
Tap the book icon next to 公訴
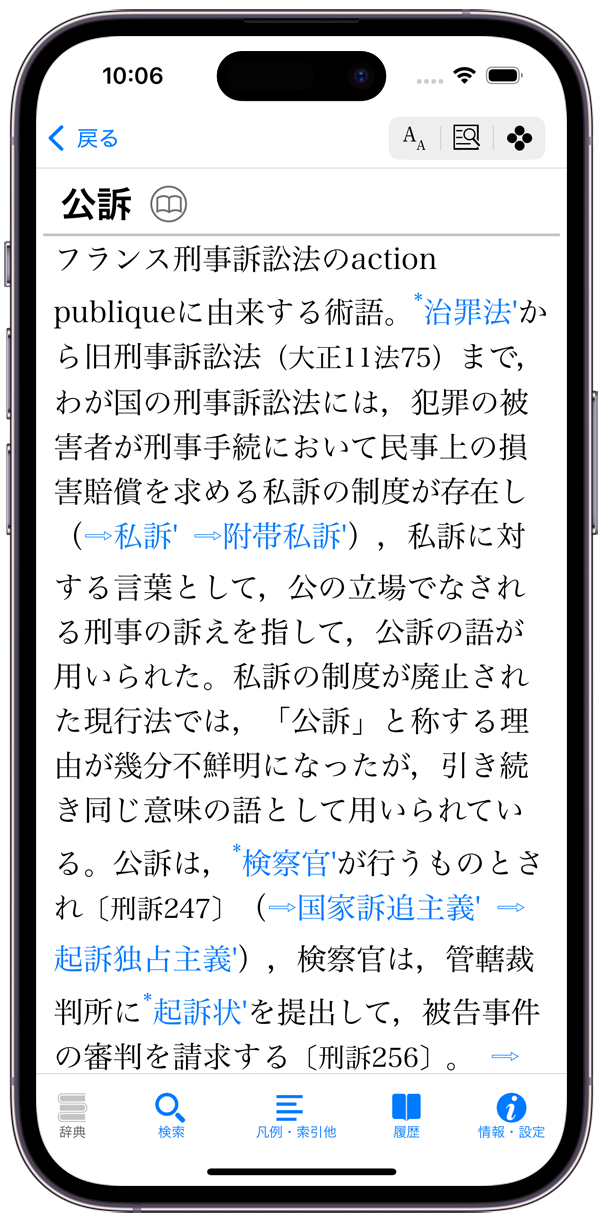(x=168, y=205)
